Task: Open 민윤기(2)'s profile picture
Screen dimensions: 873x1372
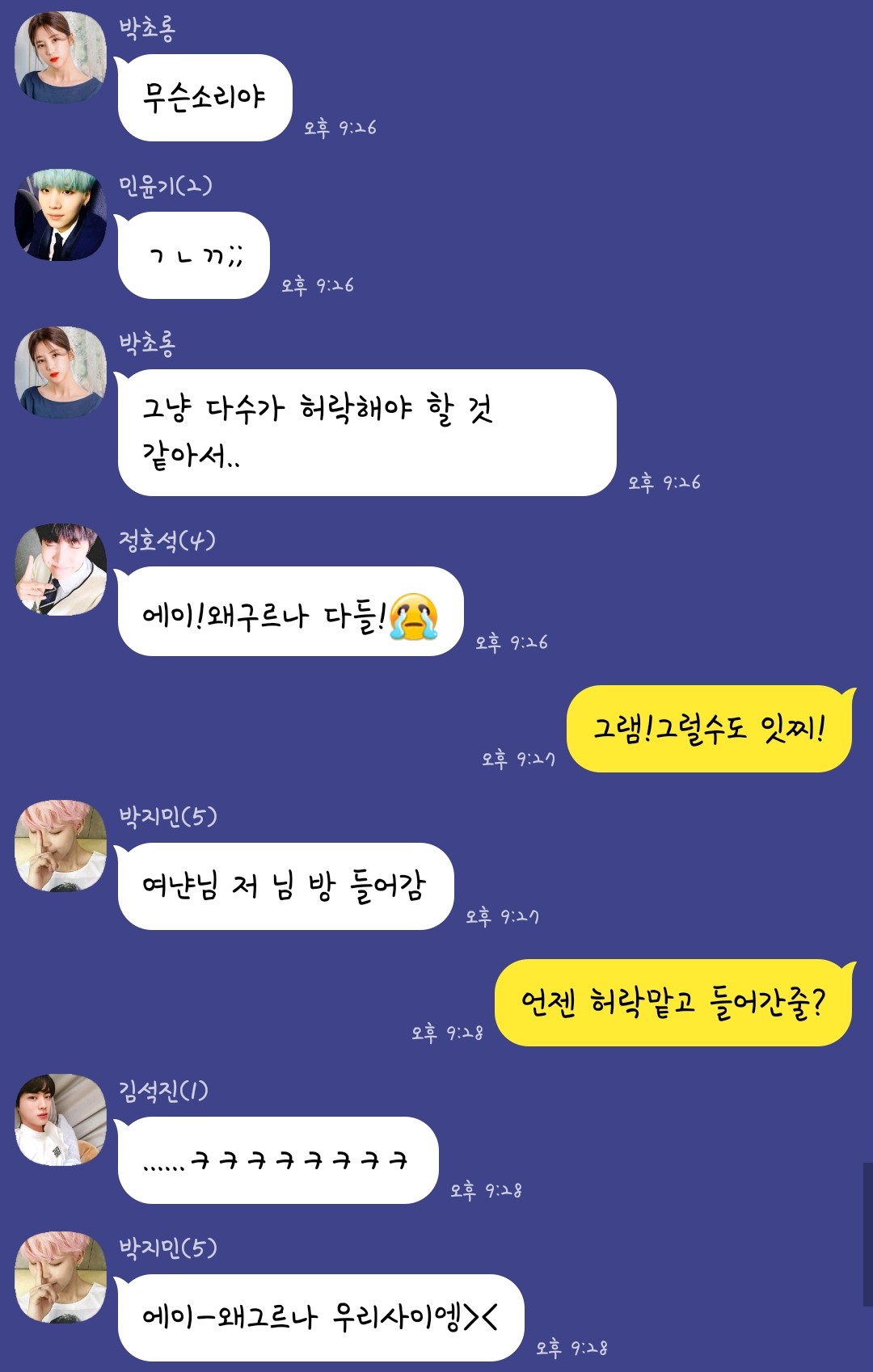Action: (x=61, y=215)
